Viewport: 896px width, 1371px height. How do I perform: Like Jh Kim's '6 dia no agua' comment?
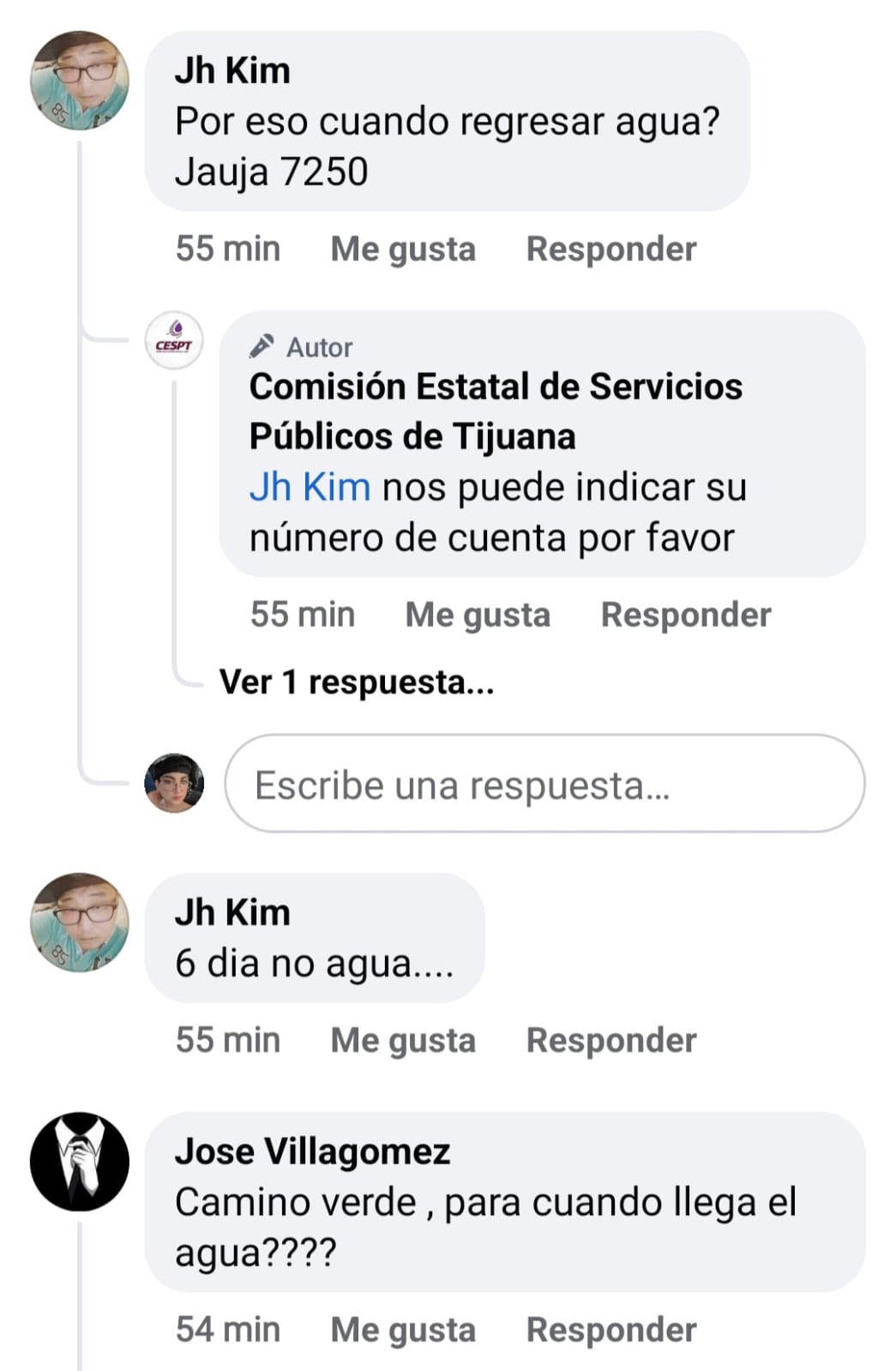click(403, 1040)
